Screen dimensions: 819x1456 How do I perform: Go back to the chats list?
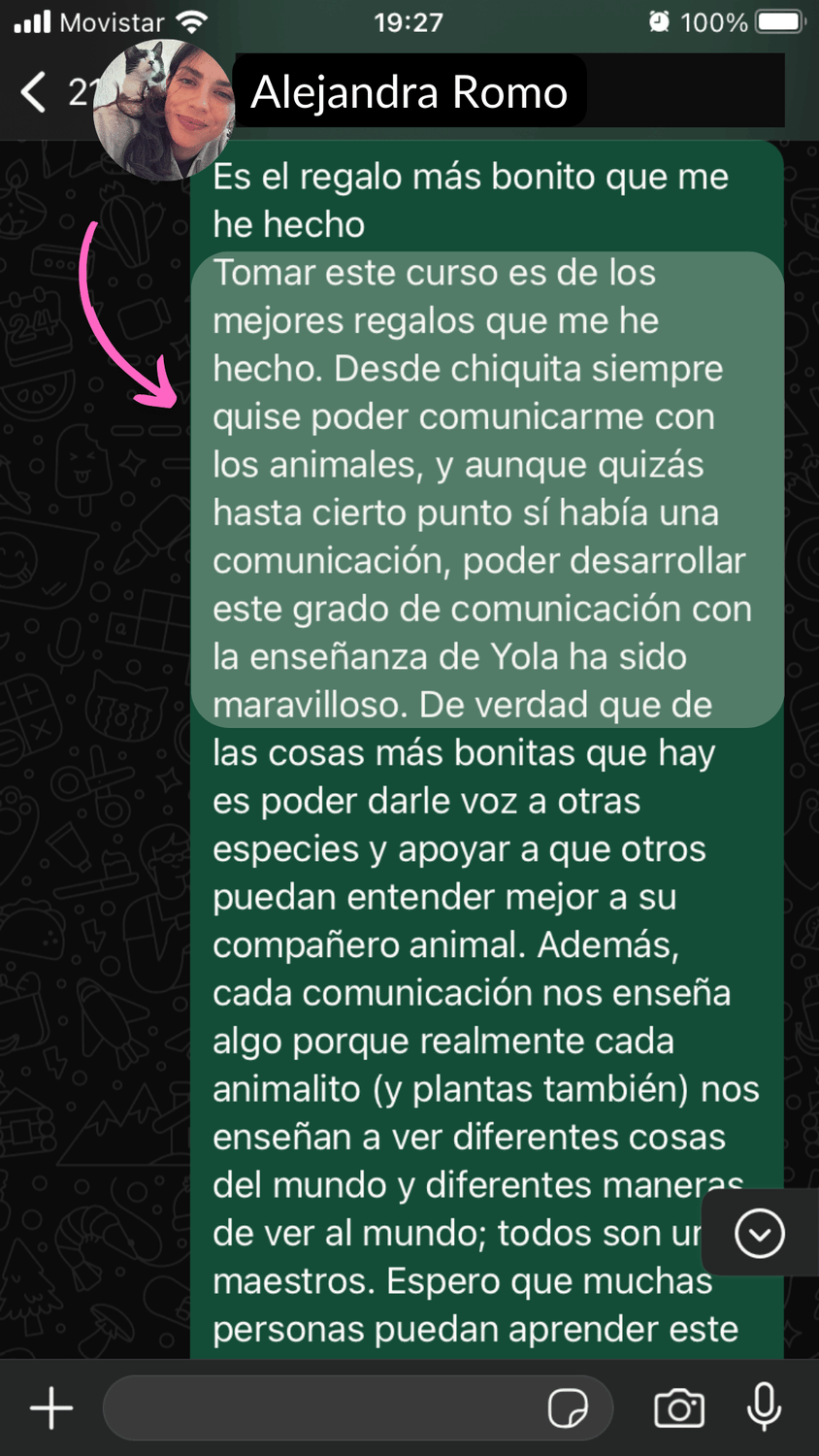34,92
